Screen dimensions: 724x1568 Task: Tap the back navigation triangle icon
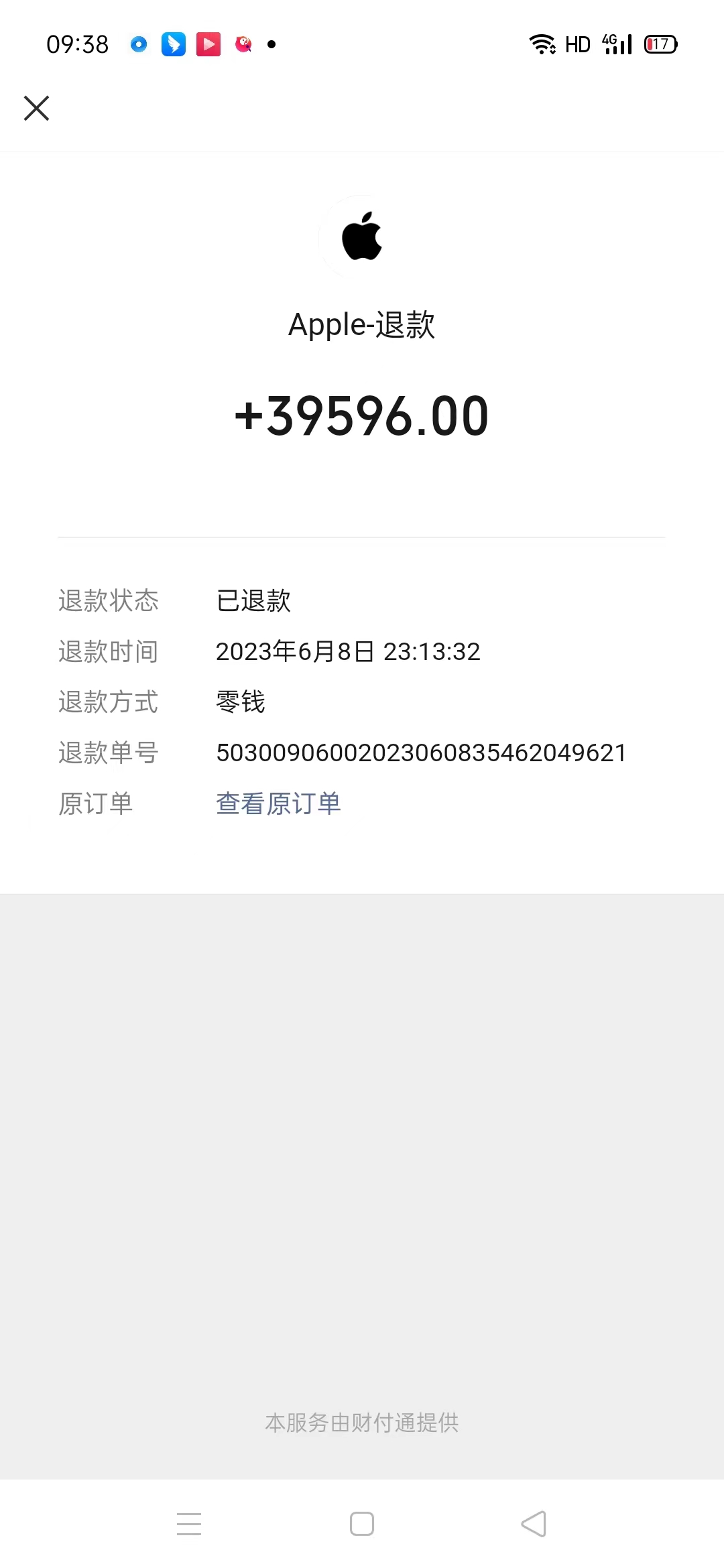point(533,1524)
